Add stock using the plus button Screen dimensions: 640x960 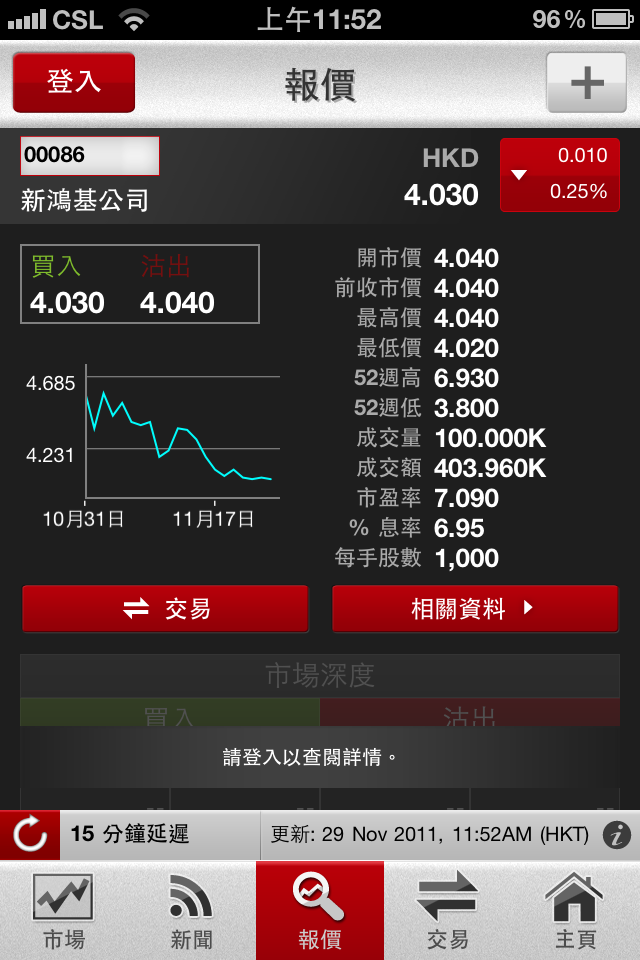click(x=586, y=82)
